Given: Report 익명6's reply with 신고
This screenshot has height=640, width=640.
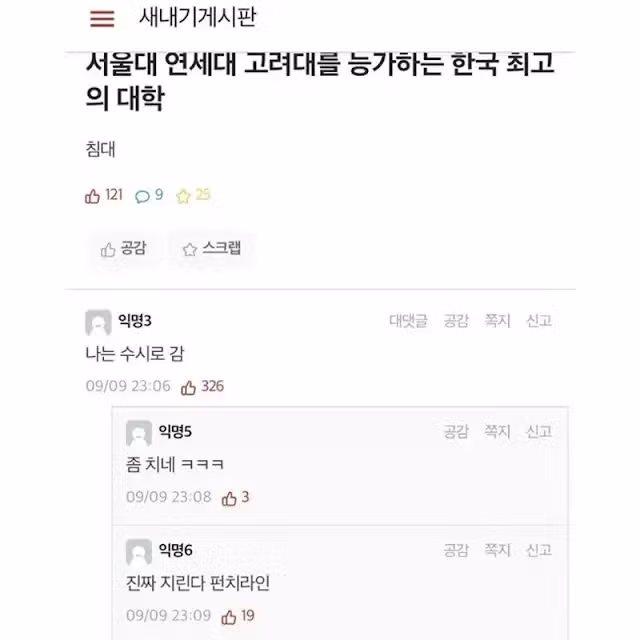Looking at the screenshot, I should 539,550.
